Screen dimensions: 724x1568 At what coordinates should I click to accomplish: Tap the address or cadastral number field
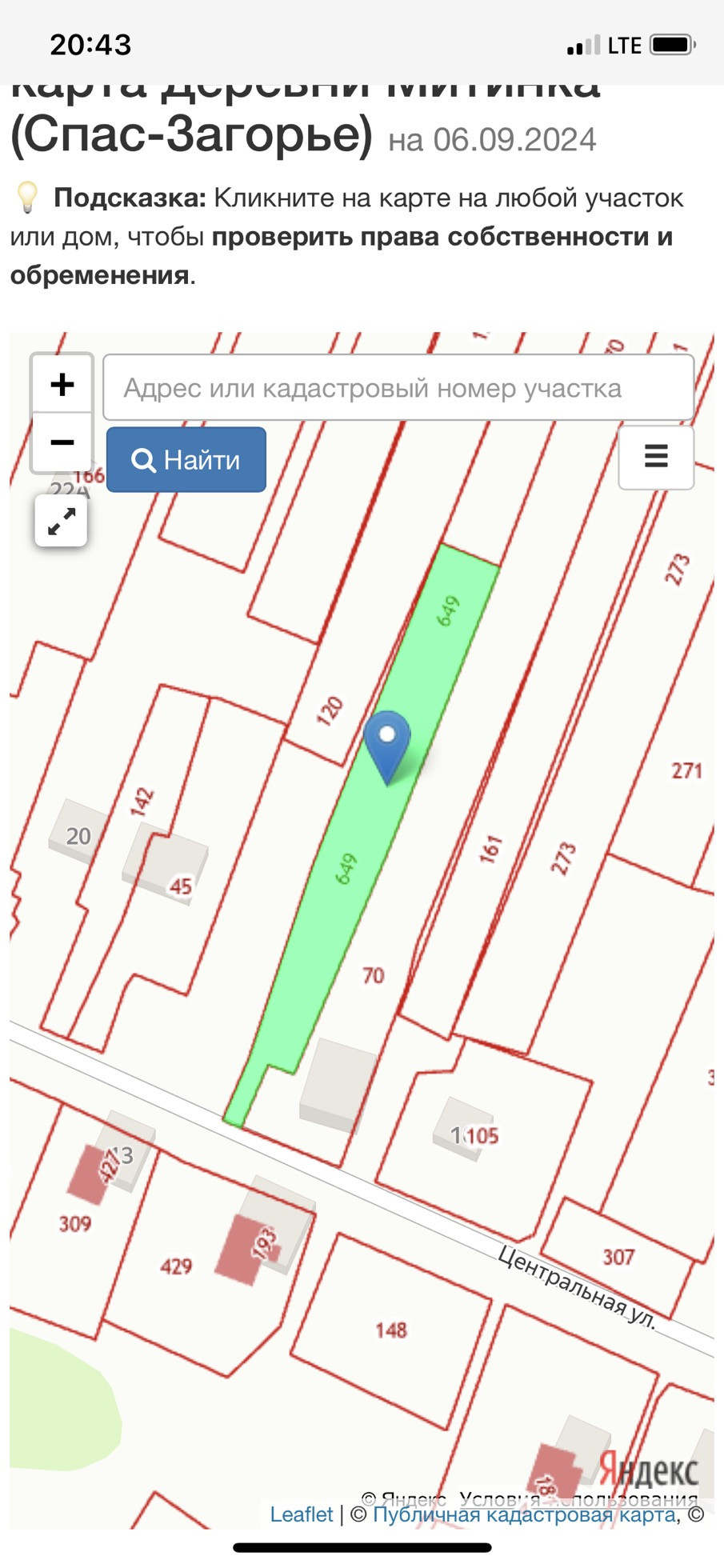pos(398,388)
